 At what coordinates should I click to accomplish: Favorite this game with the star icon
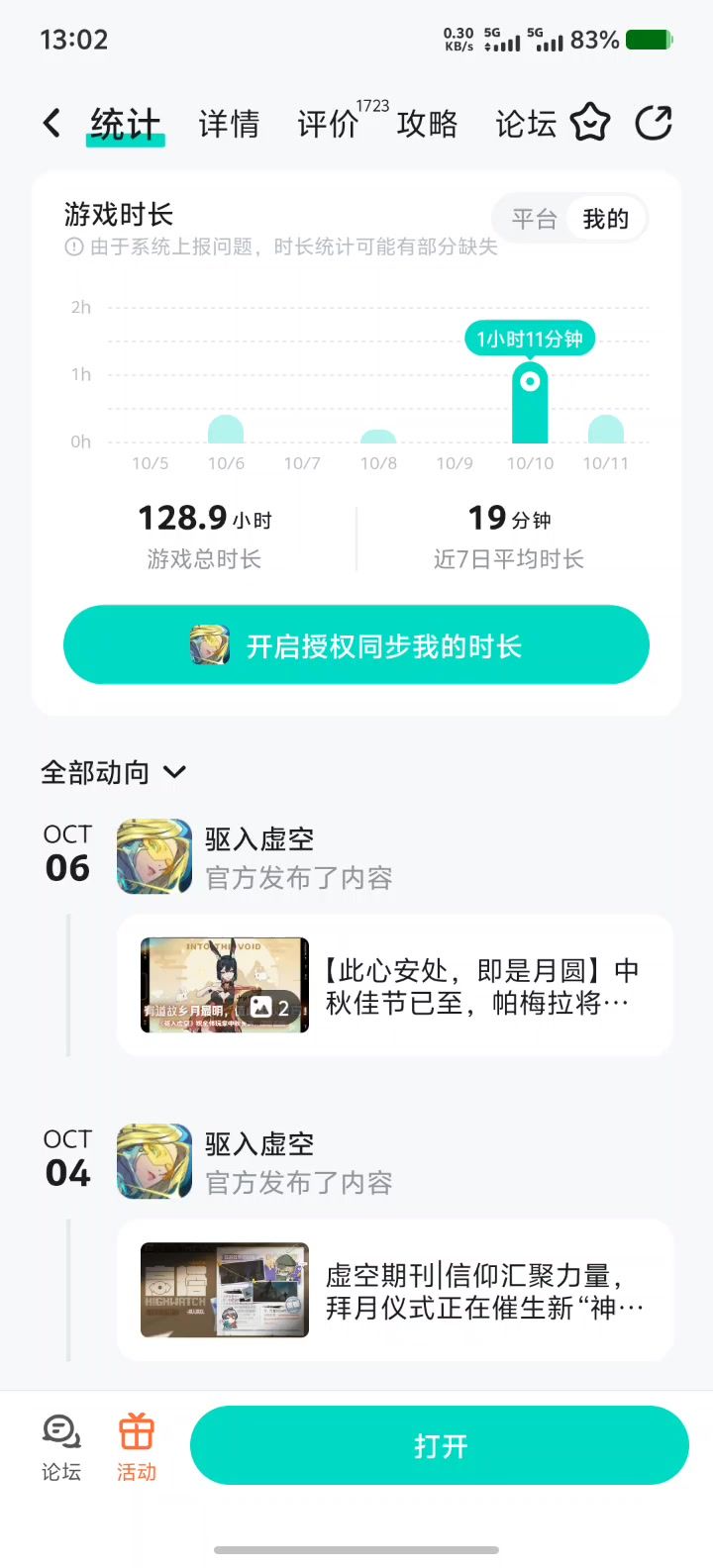(x=590, y=124)
